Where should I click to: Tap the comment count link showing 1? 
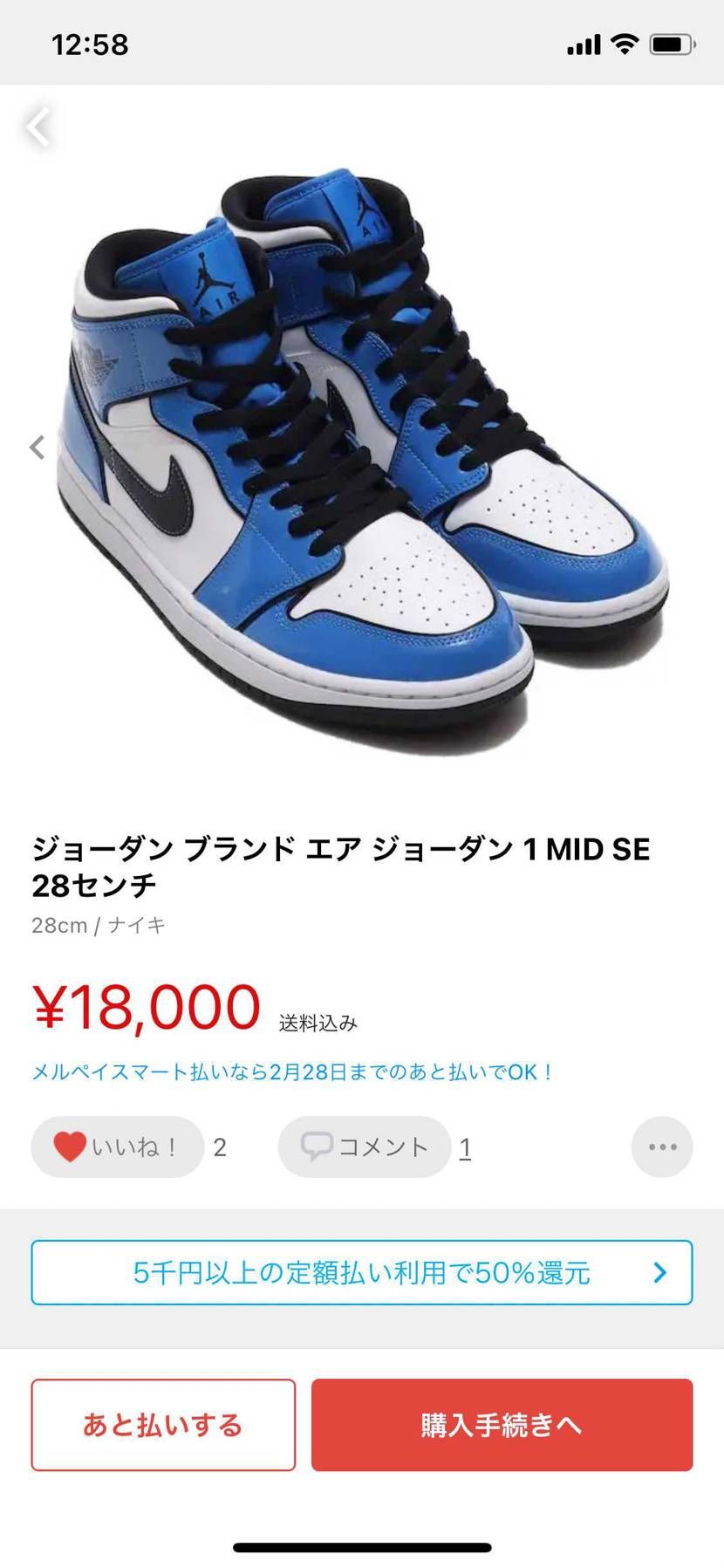coord(466,1147)
